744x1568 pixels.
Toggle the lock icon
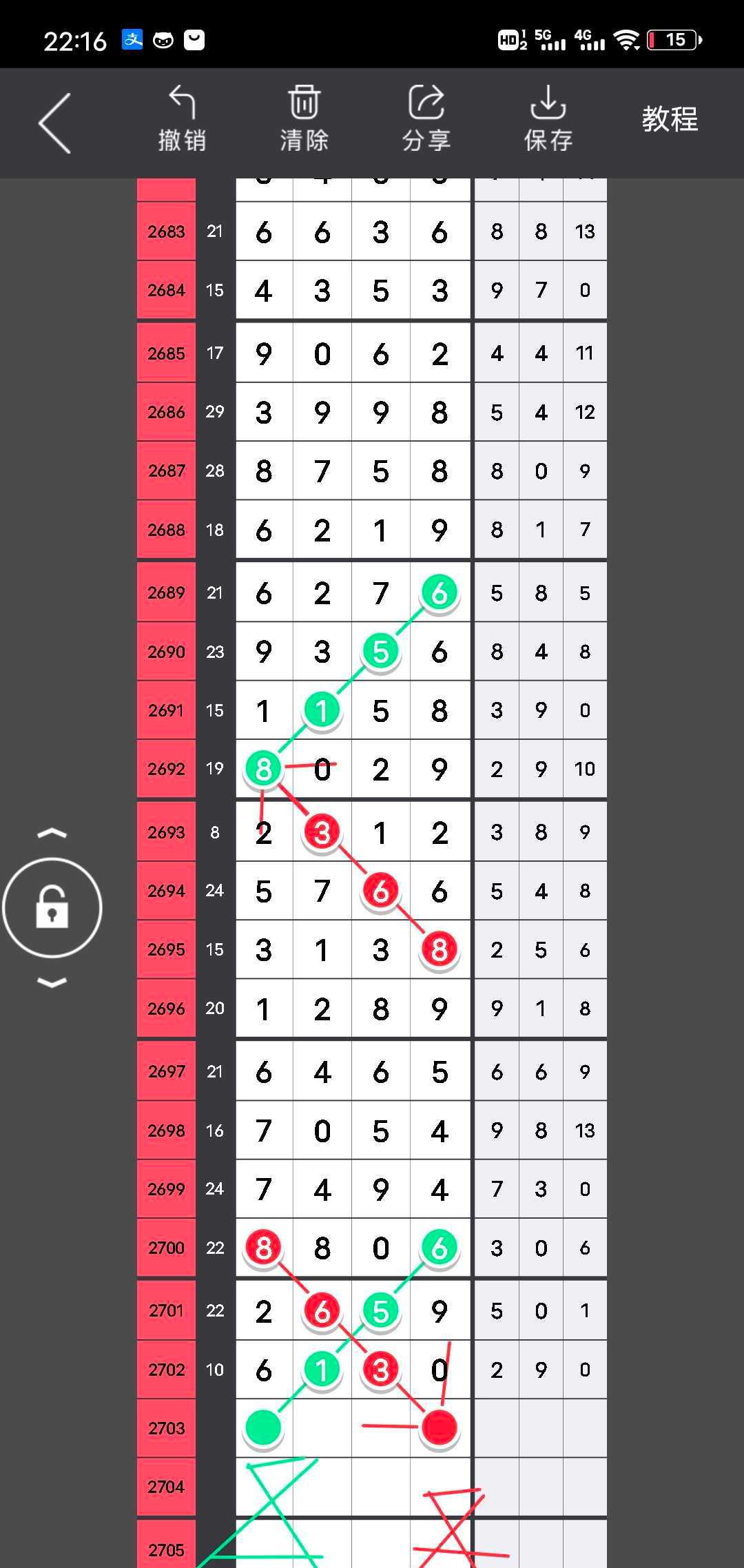52,907
